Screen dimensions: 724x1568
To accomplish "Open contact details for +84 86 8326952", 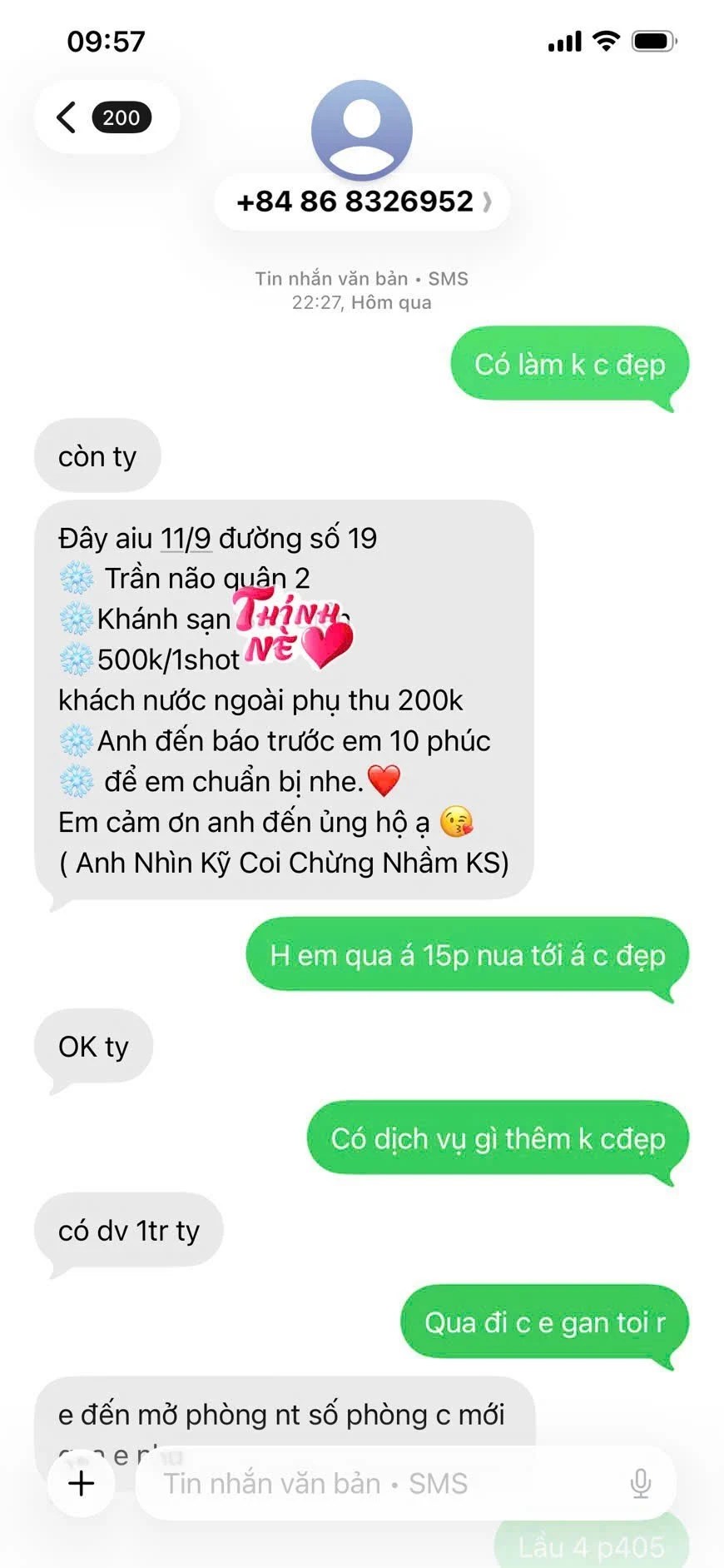I will (x=362, y=202).
